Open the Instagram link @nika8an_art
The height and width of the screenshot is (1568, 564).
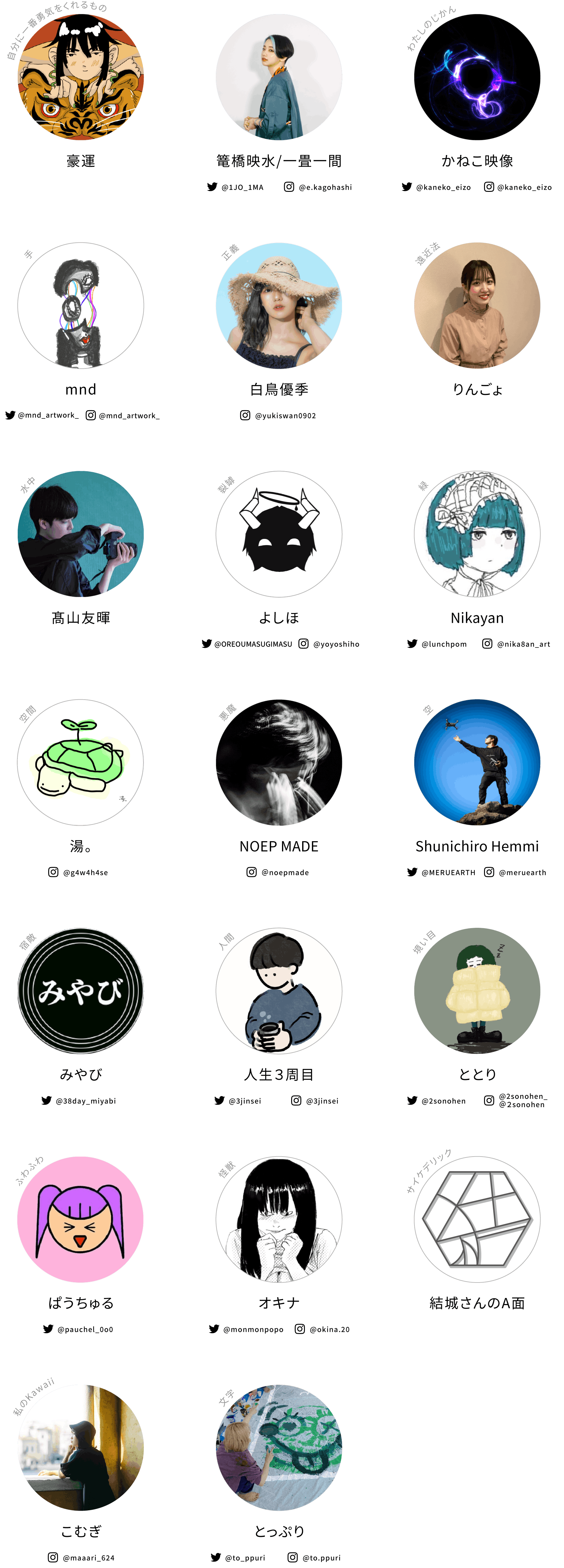coord(516,643)
